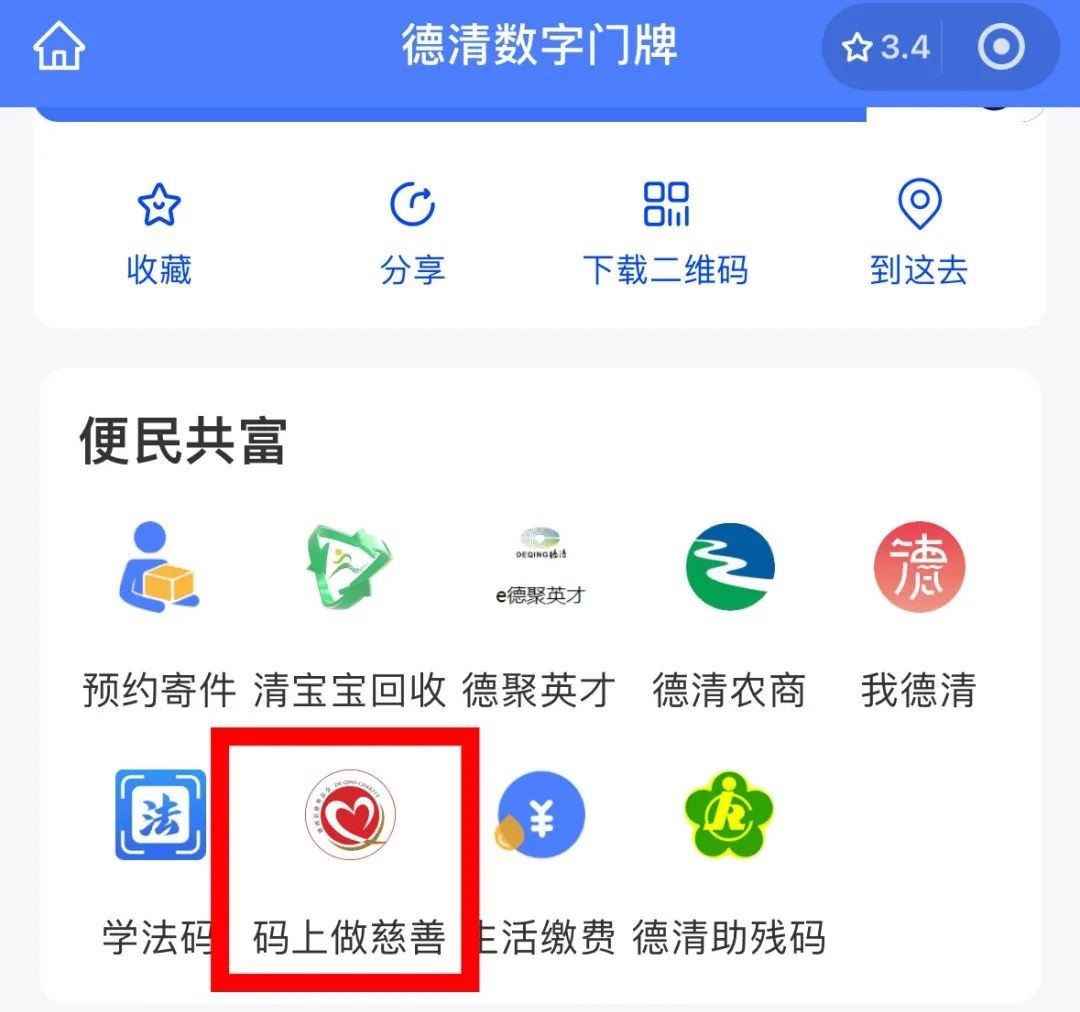Launch the 德聚英才 service
Viewport: 1080px width, 1012px height.
(539, 612)
